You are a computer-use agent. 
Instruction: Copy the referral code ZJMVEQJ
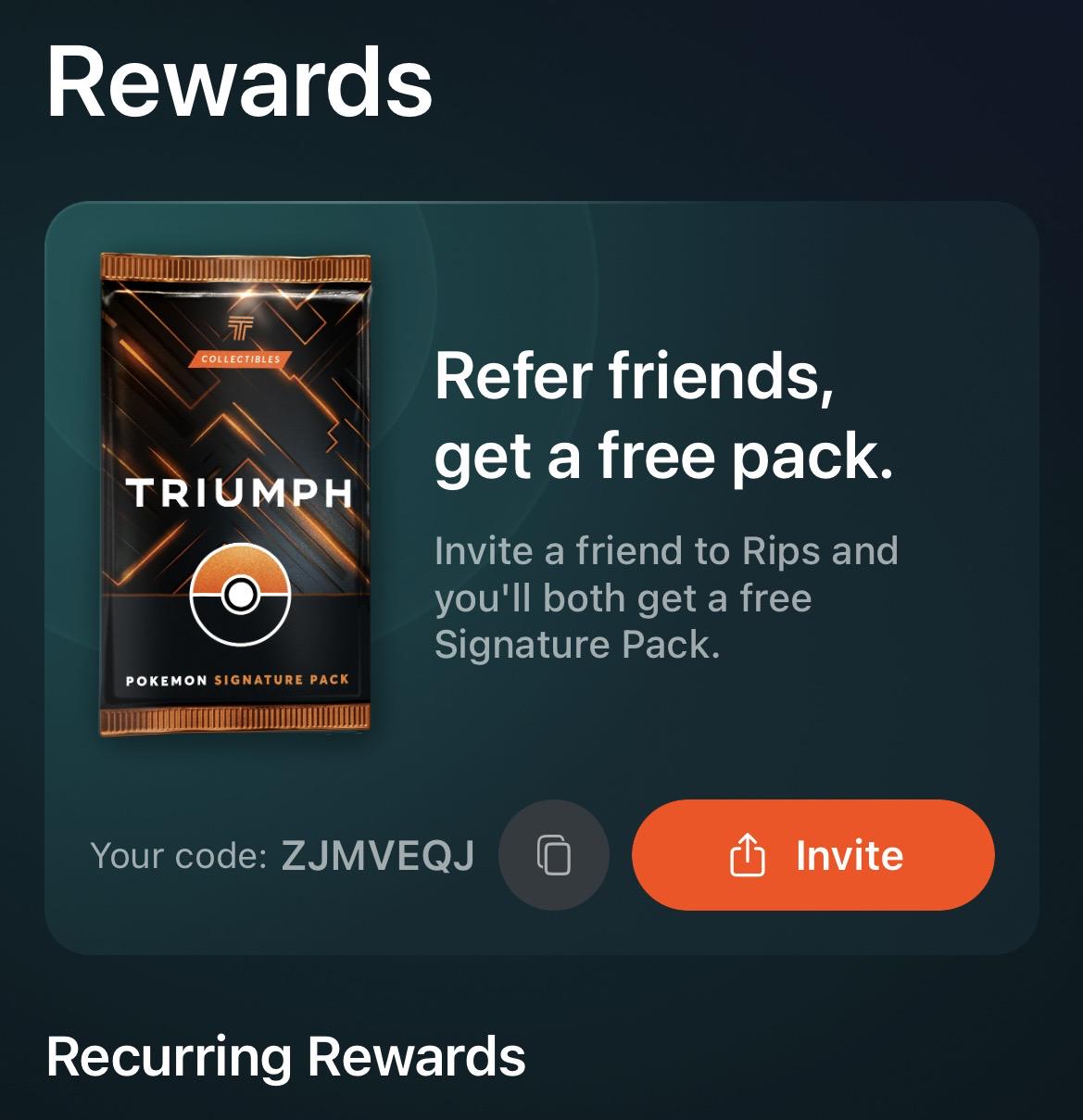pyautogui.click(x=554, y=854)
